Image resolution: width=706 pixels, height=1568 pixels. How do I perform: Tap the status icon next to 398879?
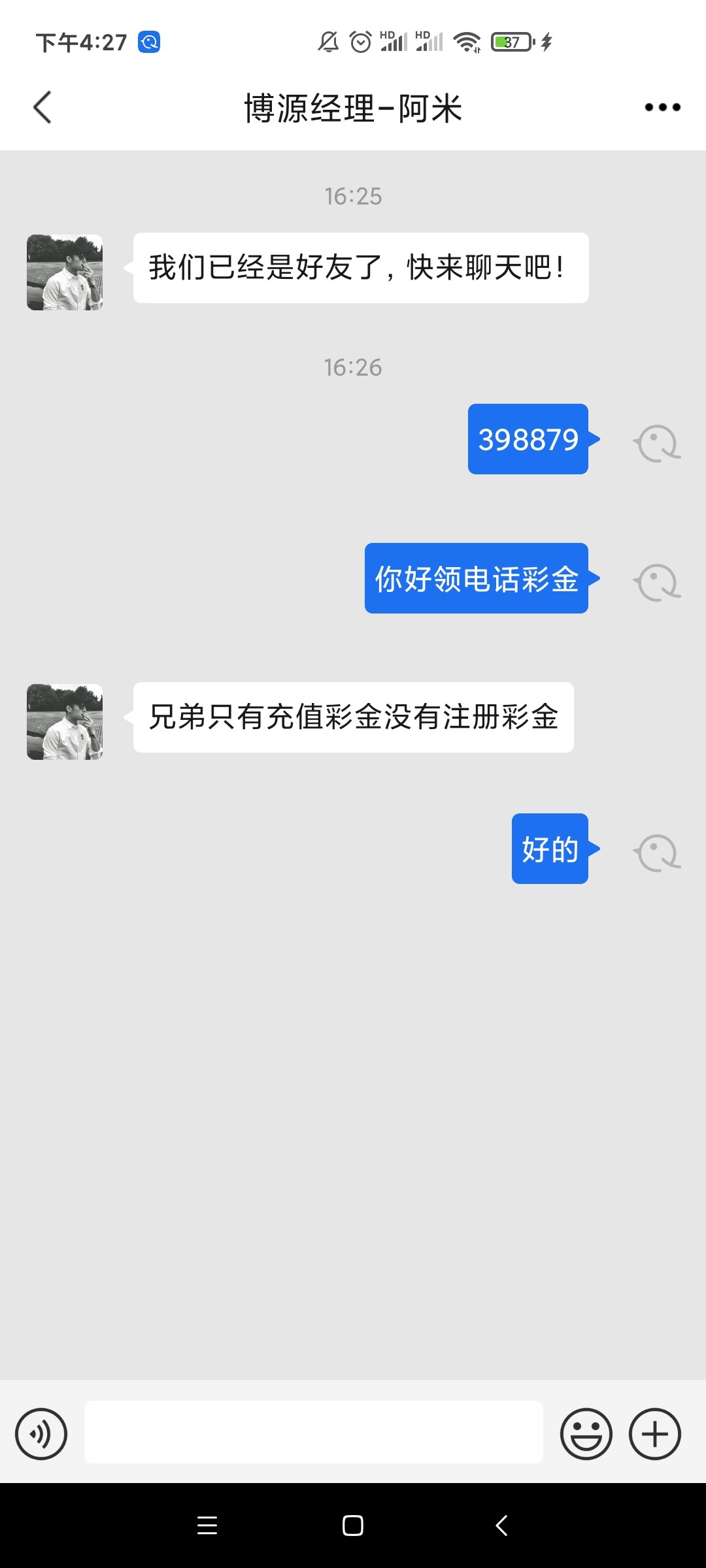coord(657,444)
